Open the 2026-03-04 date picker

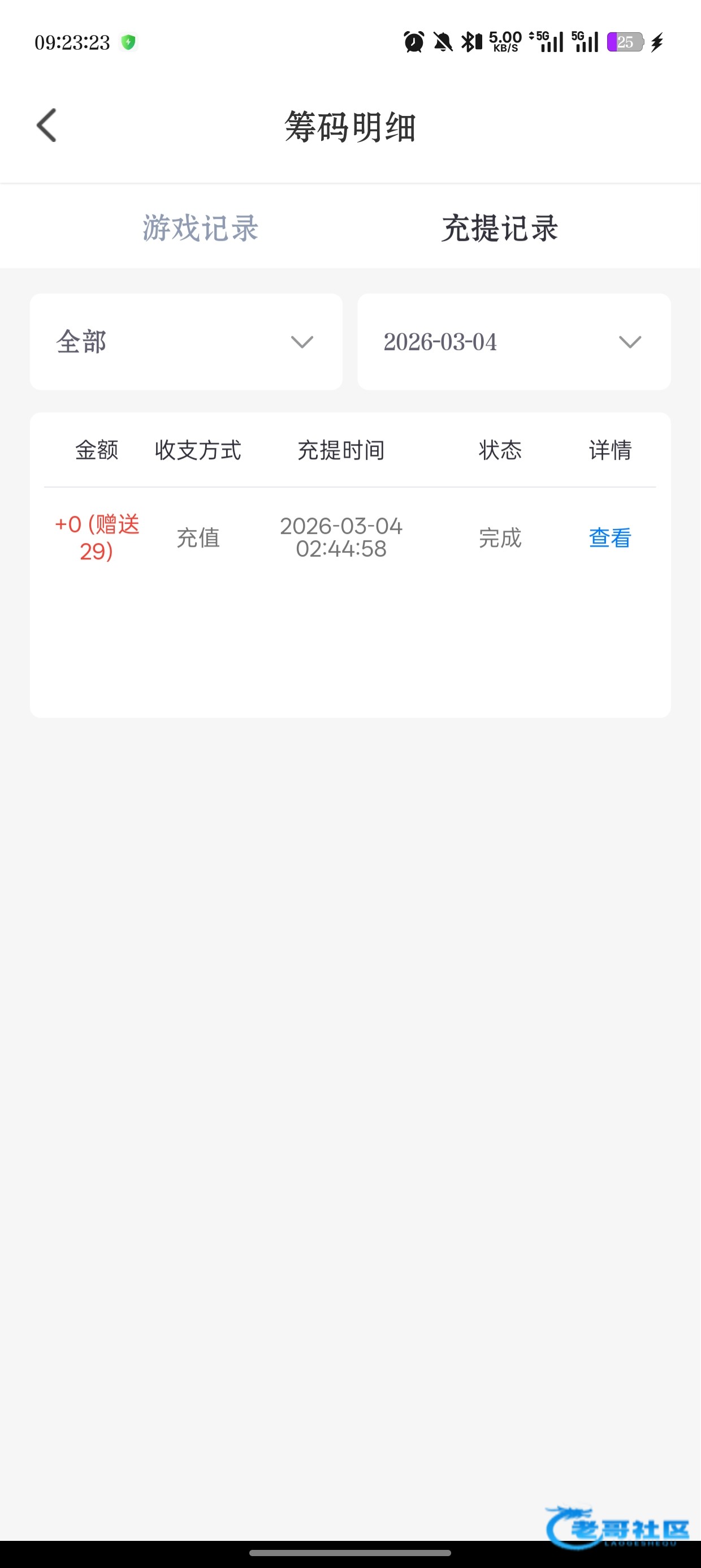[x=513, y=342]
